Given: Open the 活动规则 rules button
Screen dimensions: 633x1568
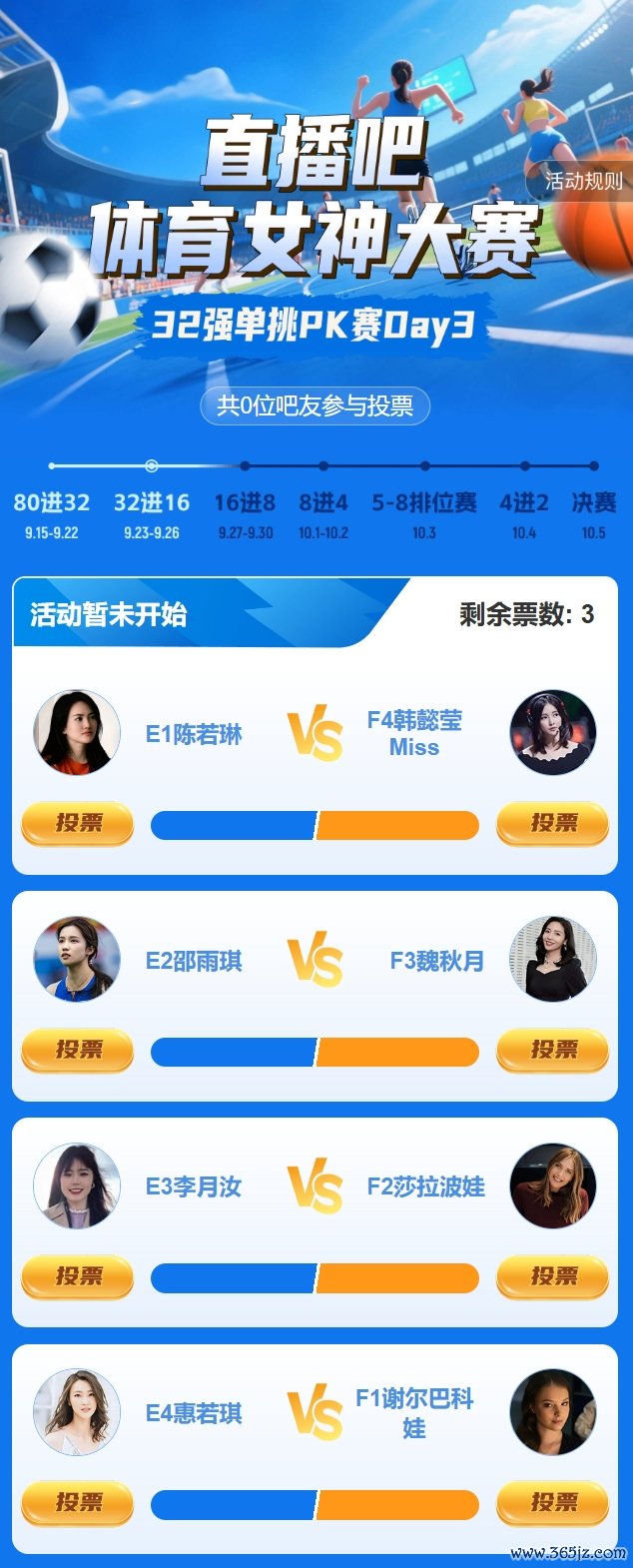Looking at the screenshot, I should (x=582, y=181).
